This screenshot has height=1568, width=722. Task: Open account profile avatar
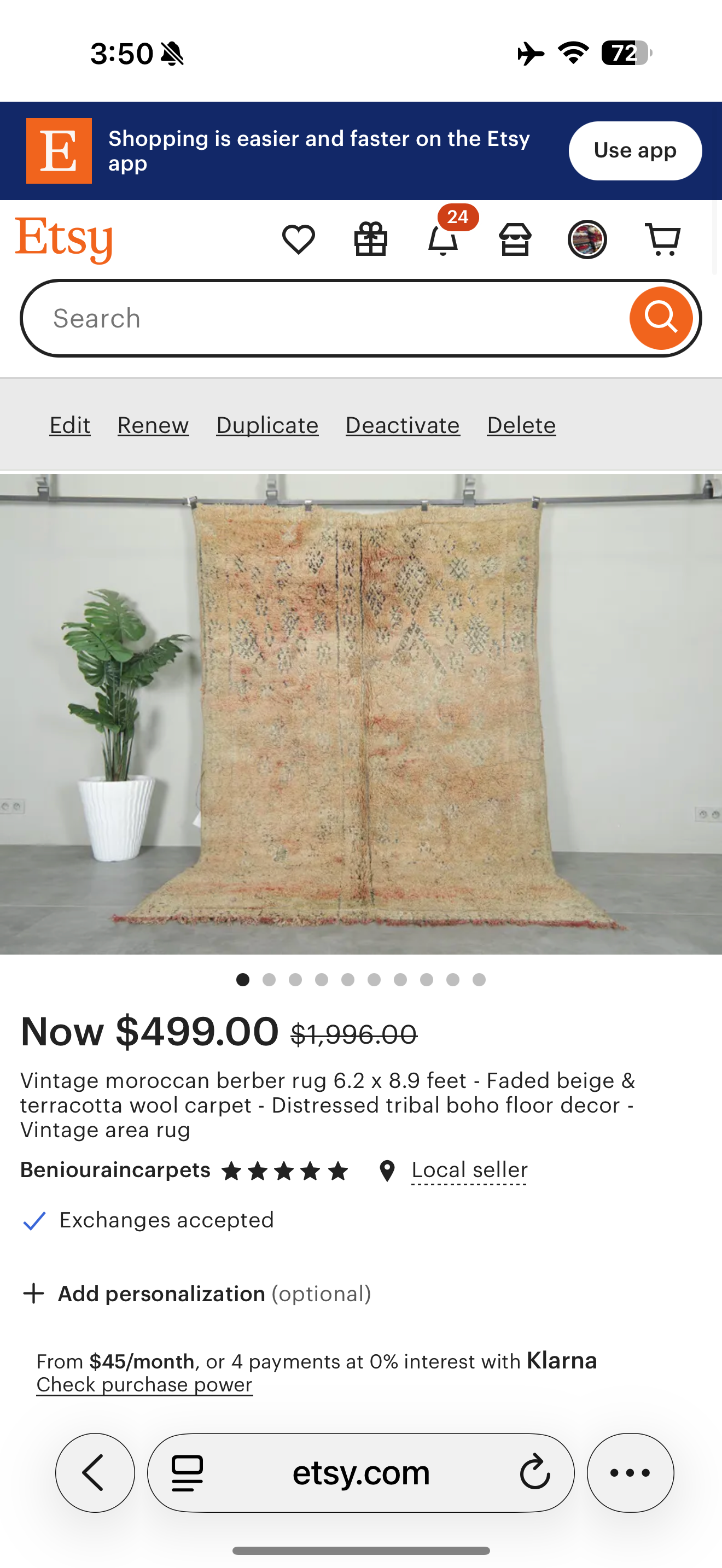click(x=587, y=239)
